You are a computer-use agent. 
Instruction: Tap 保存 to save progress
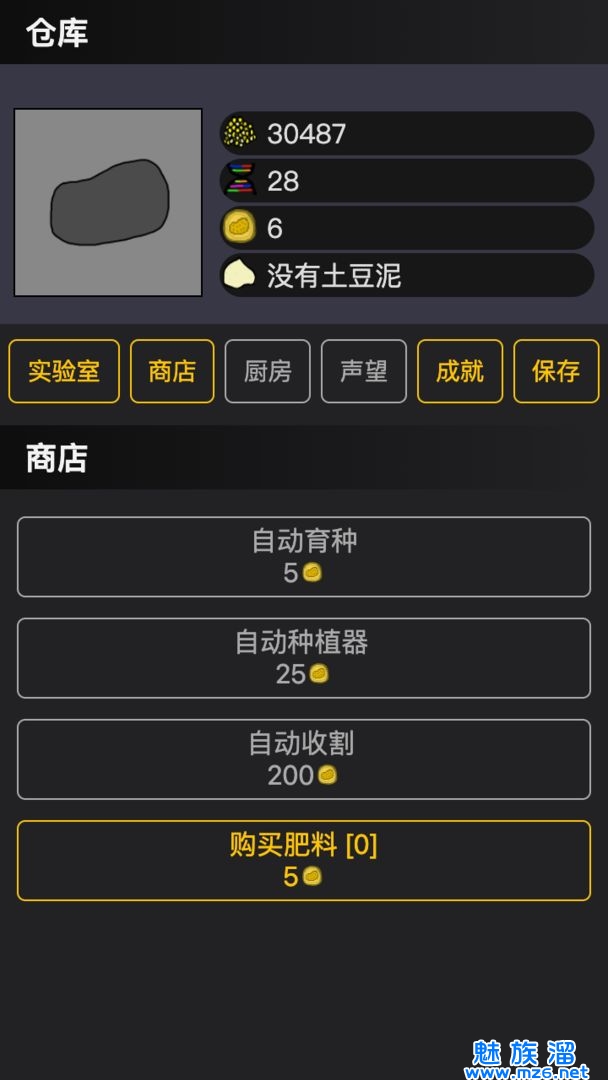[556, 371]
